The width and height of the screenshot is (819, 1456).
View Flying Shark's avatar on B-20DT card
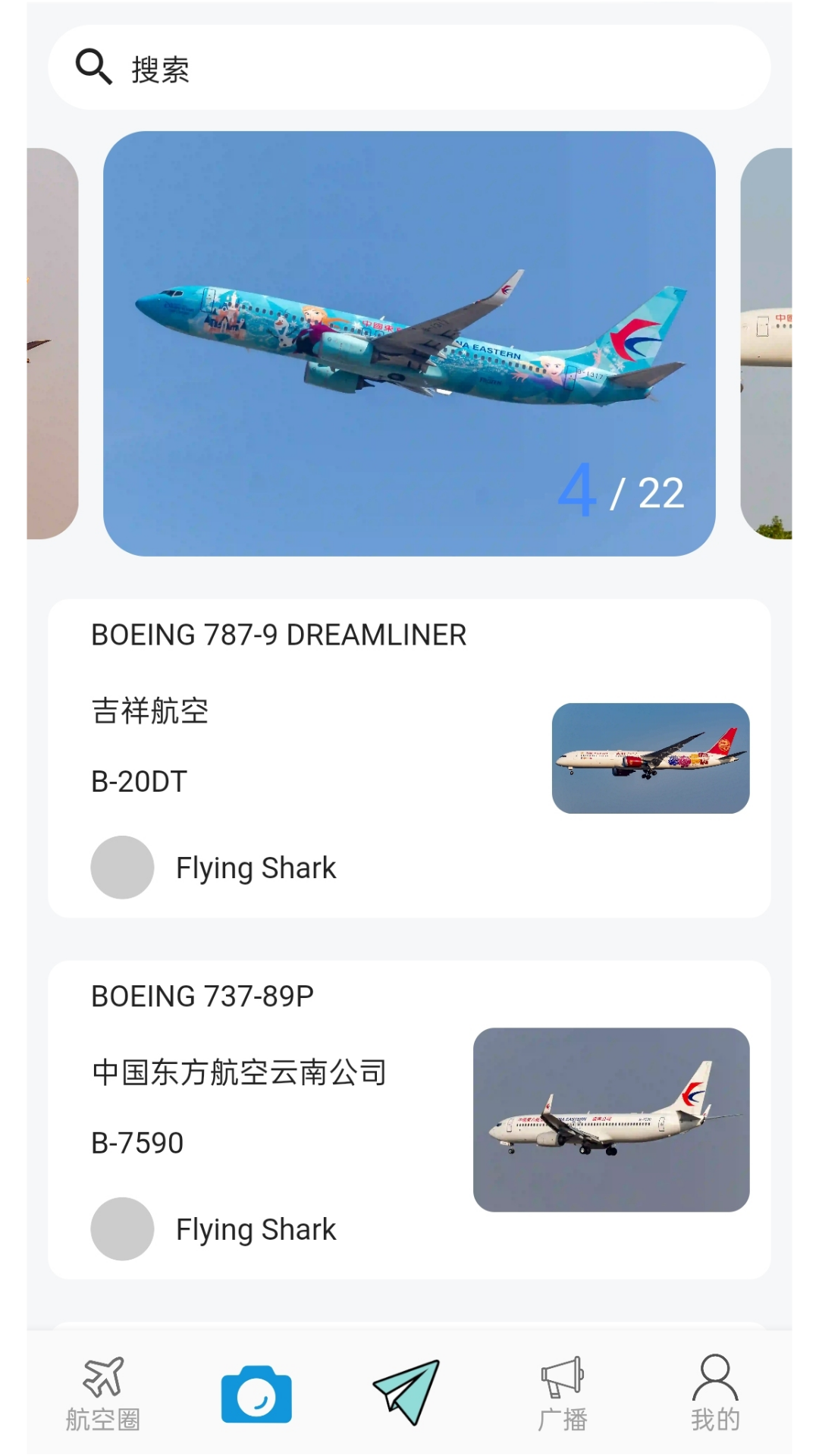tap(122, 868)
